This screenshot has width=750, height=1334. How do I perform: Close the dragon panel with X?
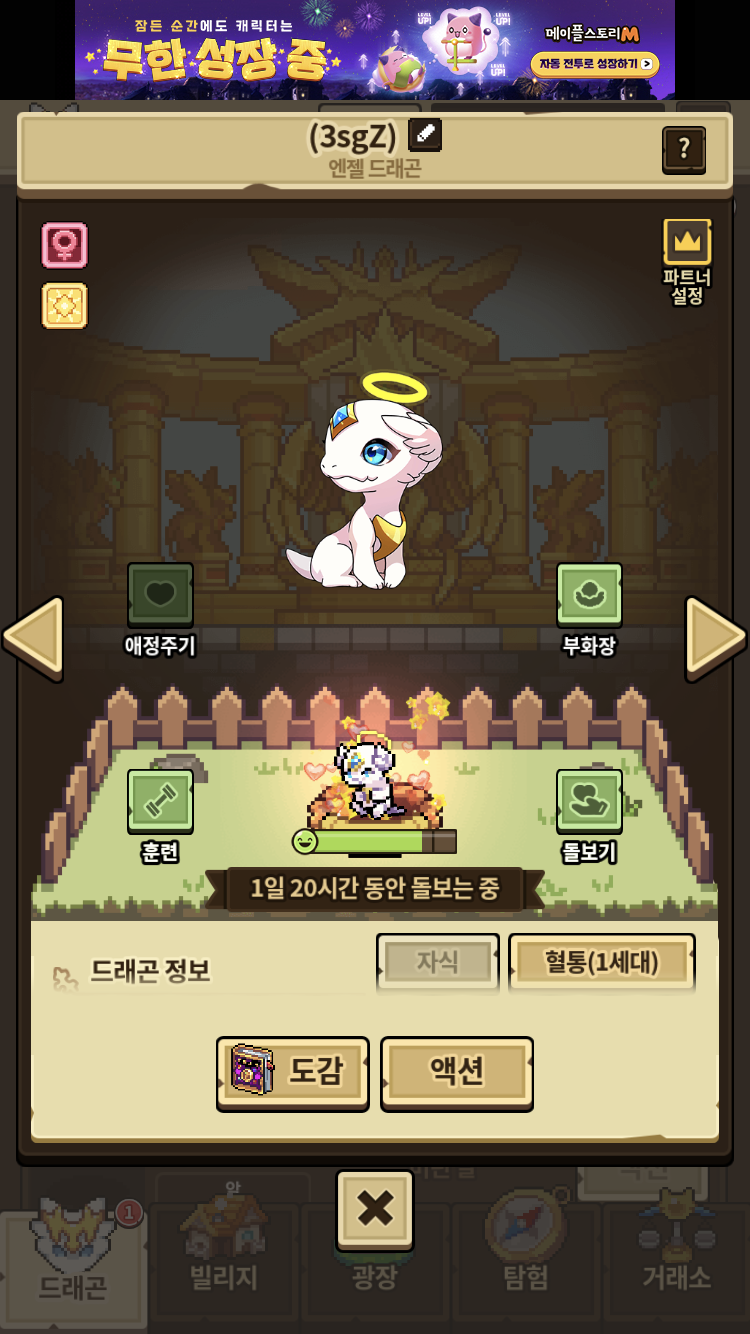coord(375,1209)
